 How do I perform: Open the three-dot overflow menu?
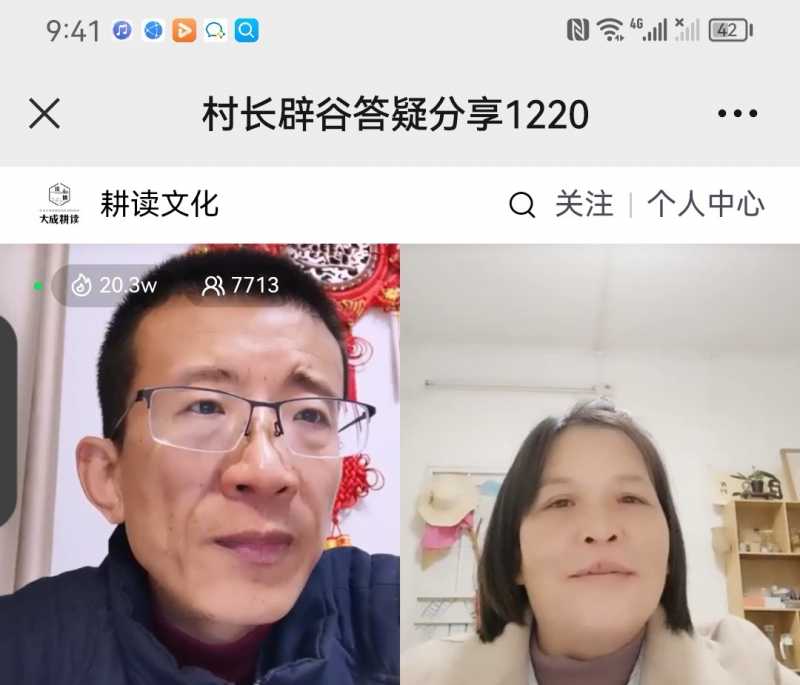(738, 115)
